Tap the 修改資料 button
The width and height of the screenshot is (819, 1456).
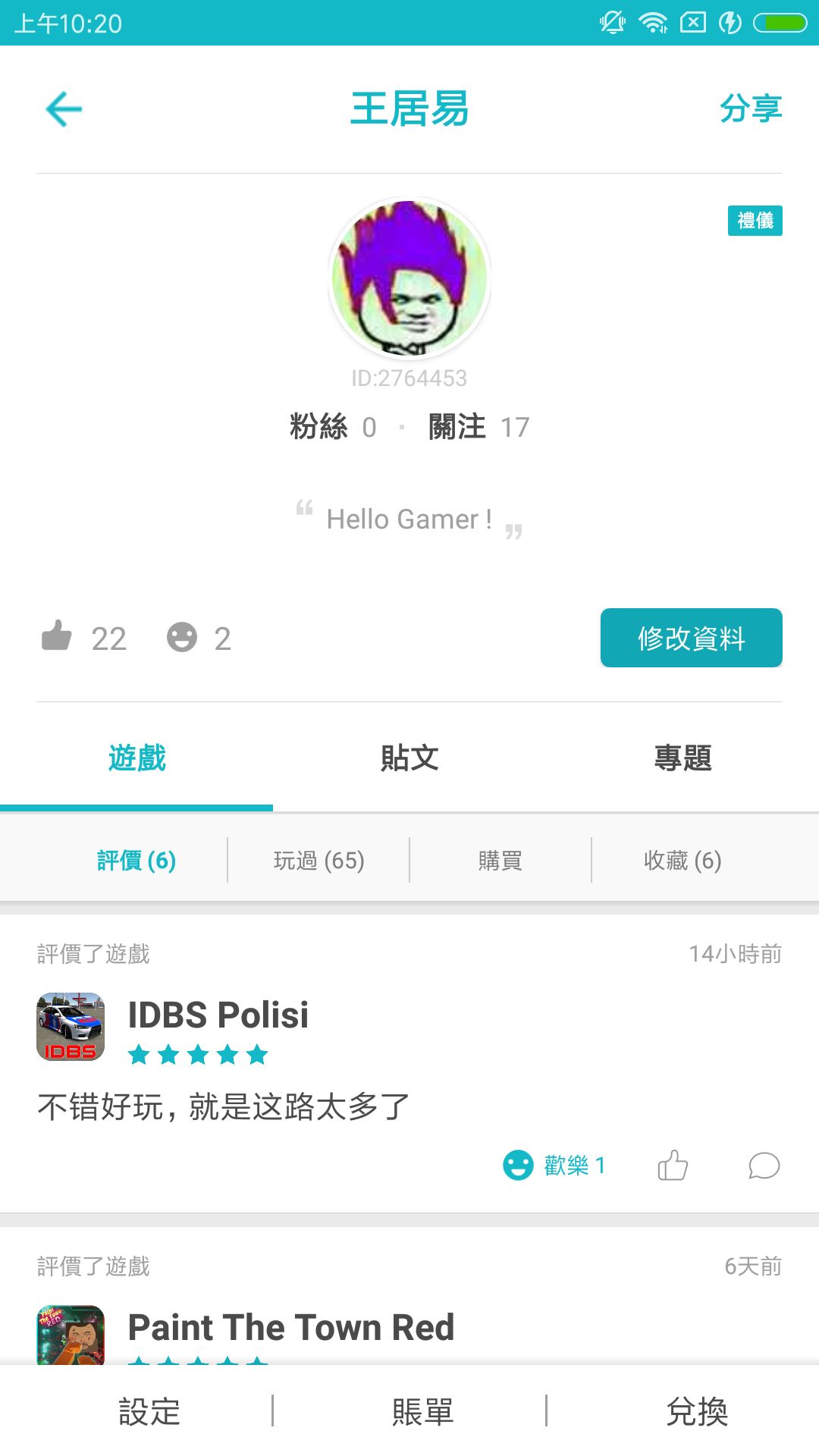691,639
